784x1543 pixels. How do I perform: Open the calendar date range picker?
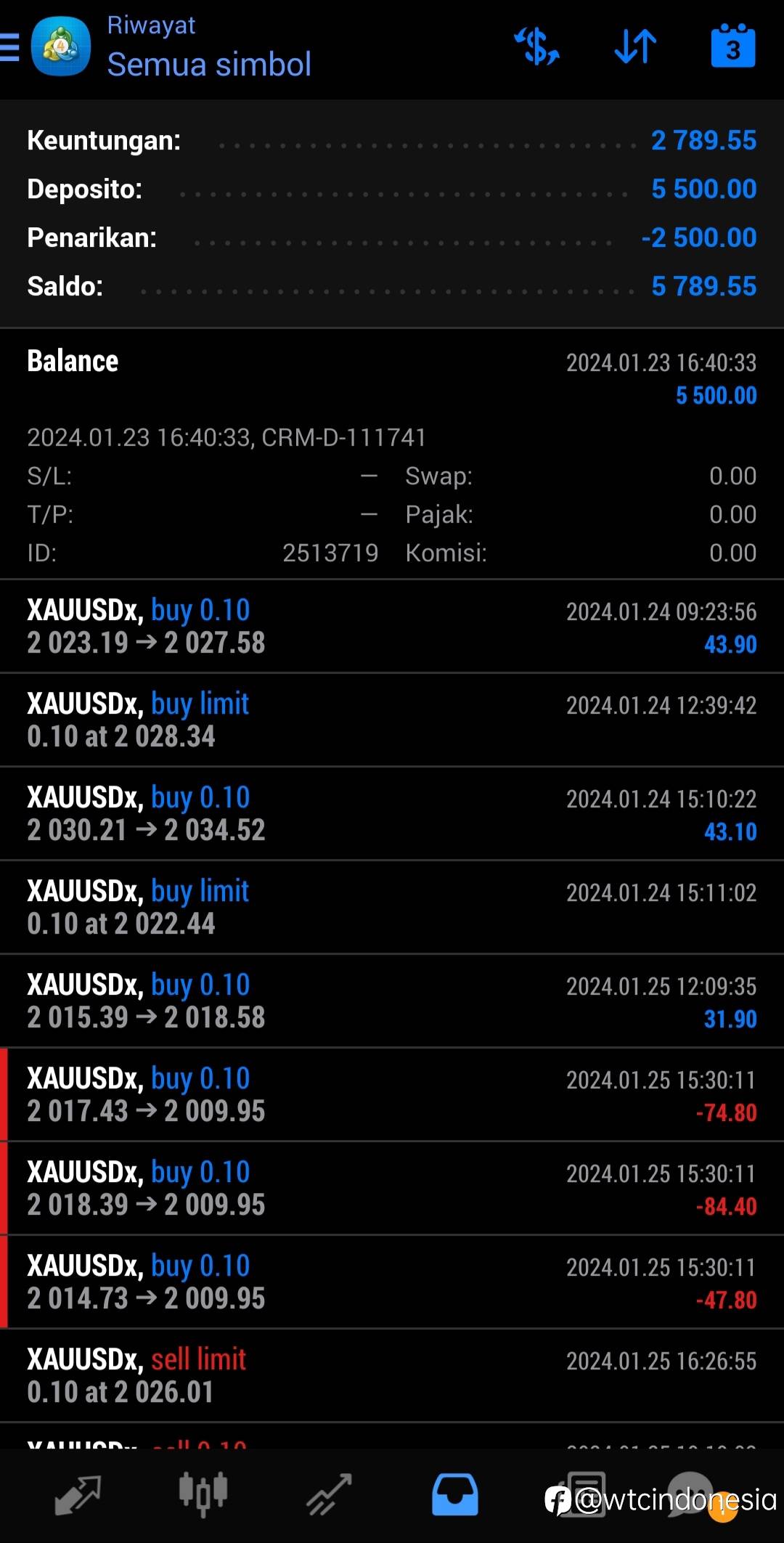732,46
